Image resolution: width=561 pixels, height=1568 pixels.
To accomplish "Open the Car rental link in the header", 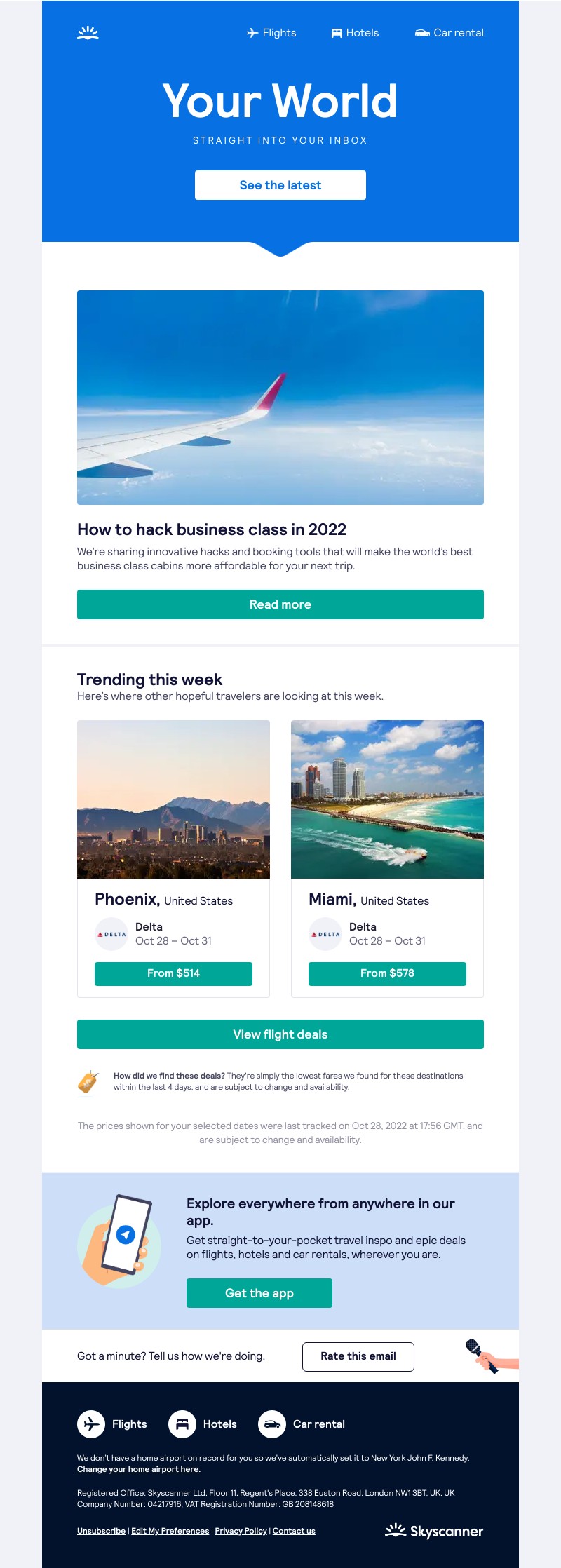I will [450, 33].
